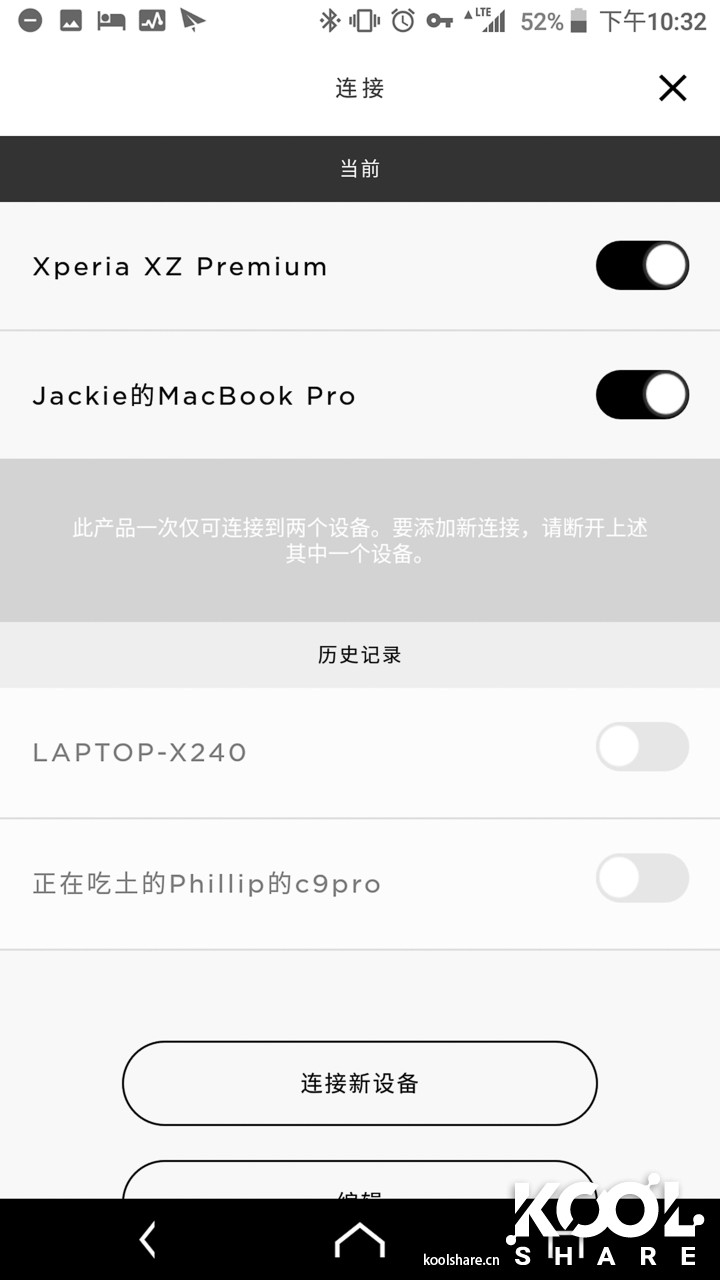Screen dimensions: 720x1280
Task: Select the 历史记录 section header
Action: pos(360,655)
